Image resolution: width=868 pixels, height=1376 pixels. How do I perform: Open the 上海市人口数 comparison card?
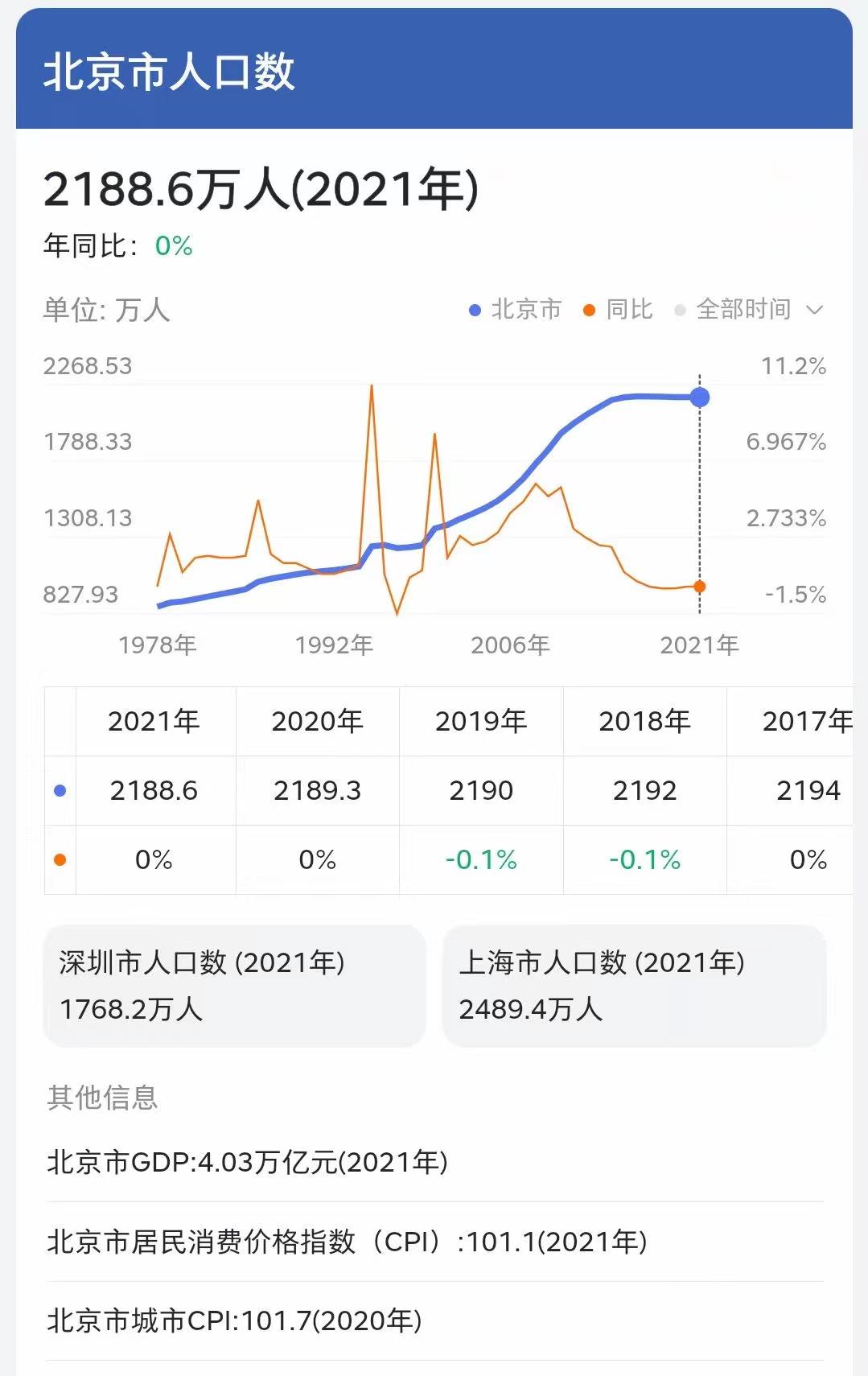[x=632, y=986]
